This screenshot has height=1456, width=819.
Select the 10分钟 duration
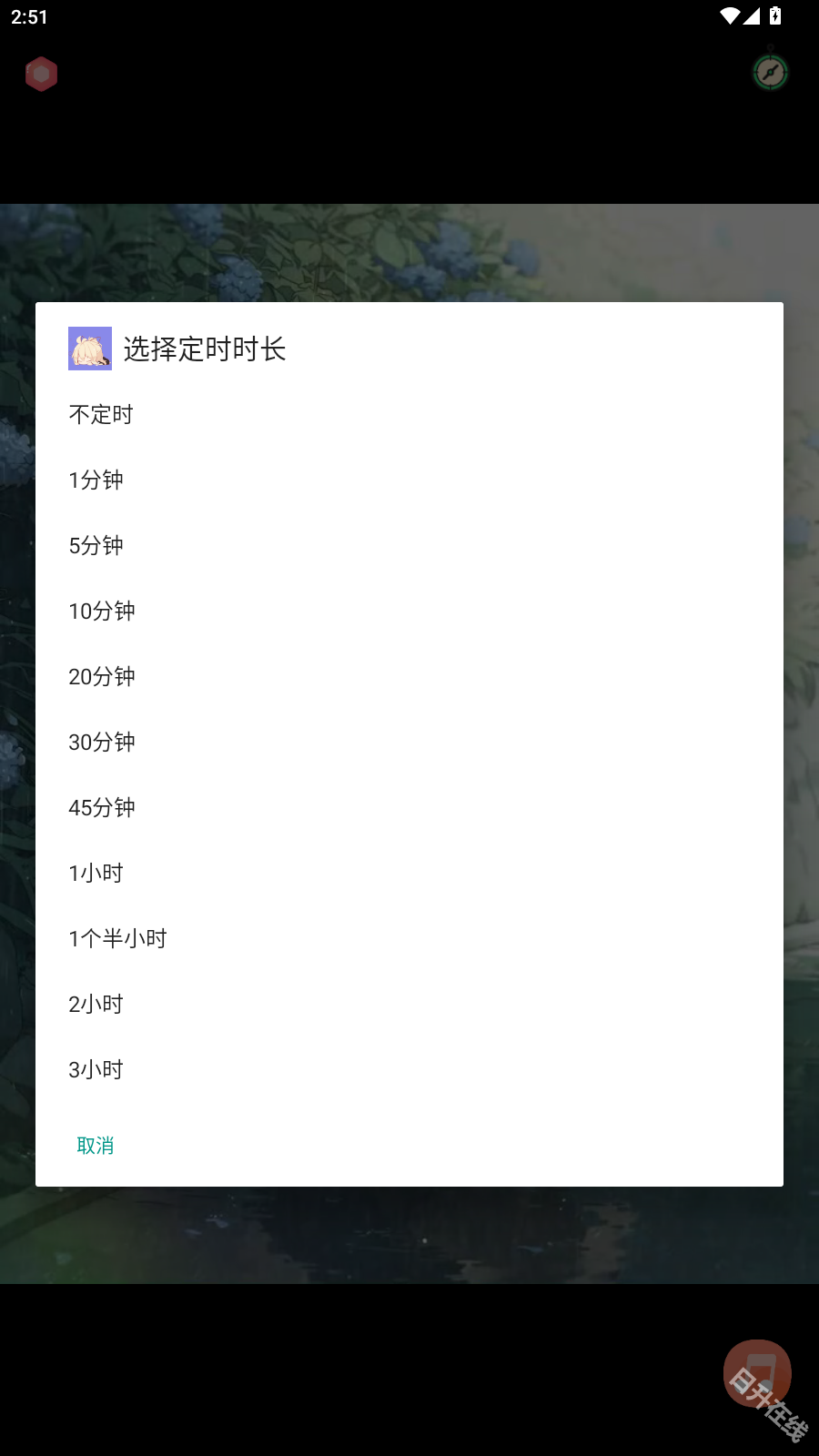coord(101,611)
